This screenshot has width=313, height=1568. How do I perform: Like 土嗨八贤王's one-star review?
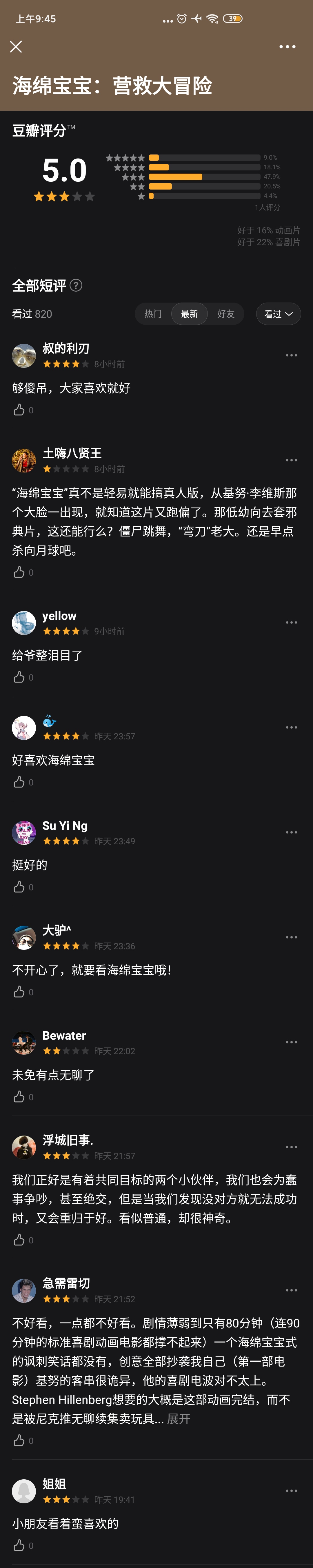(x=19, y=573)
